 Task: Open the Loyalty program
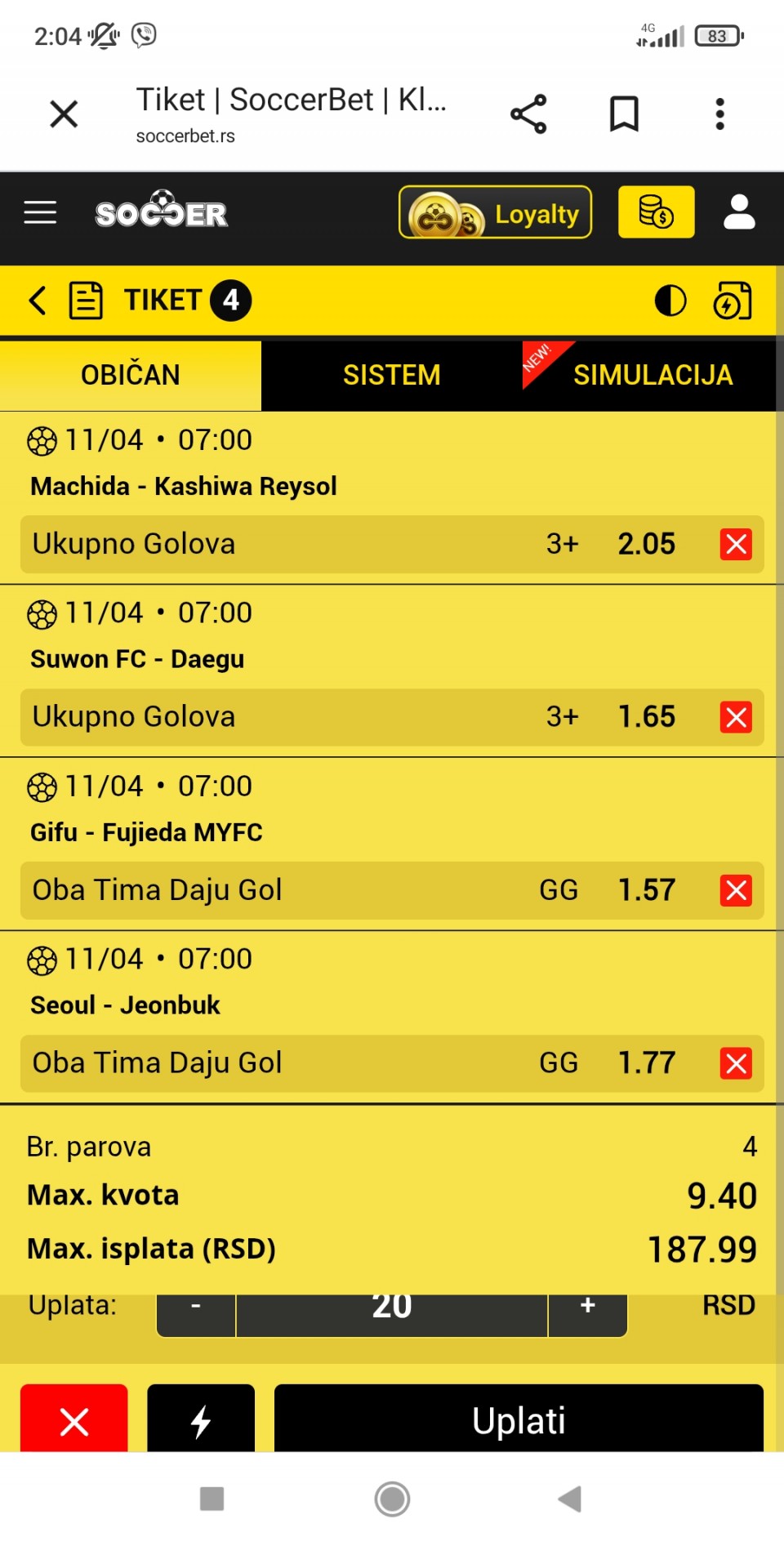pyautogui.click(x=495, y=213)
